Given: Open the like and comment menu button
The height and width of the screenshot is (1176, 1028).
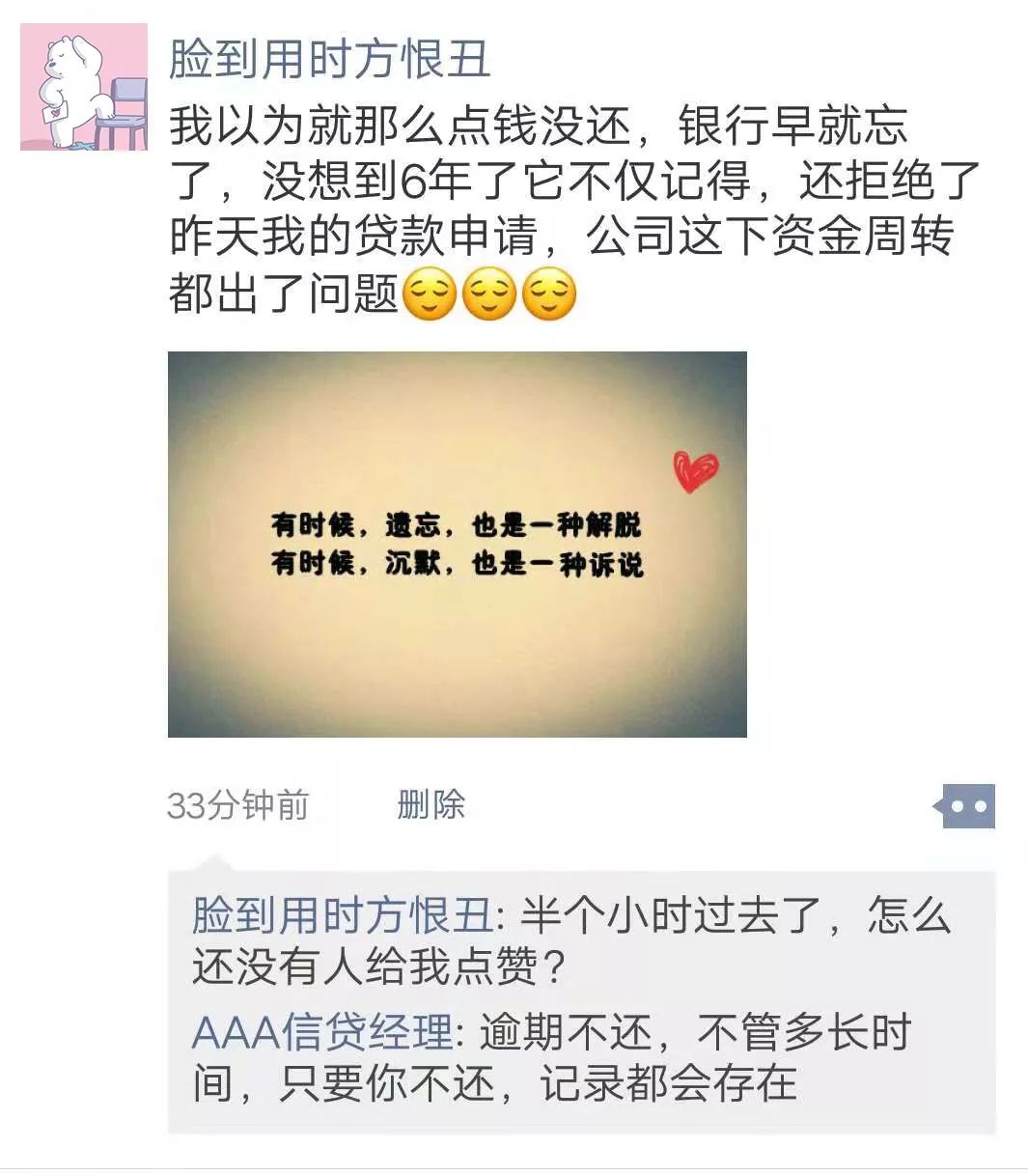Looking at the screenshot, I should point(966,806).
